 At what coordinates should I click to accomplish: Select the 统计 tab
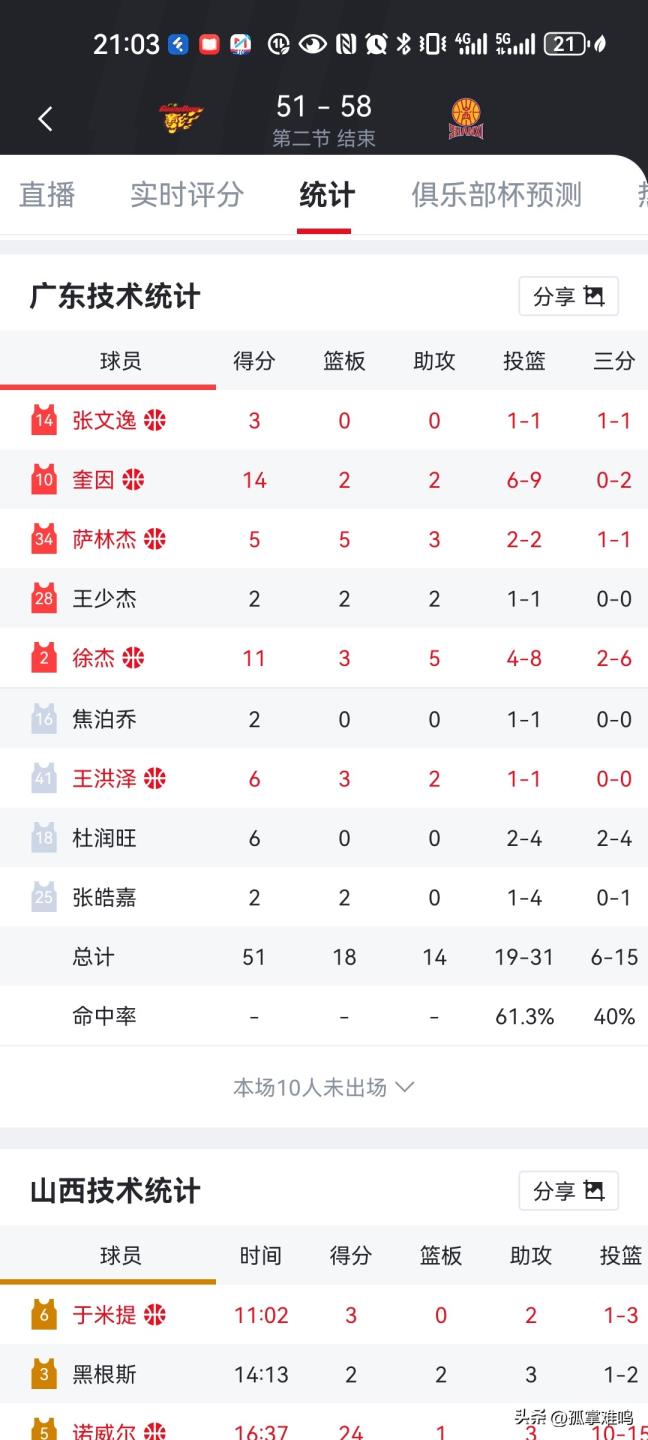(x=326, y=194)
